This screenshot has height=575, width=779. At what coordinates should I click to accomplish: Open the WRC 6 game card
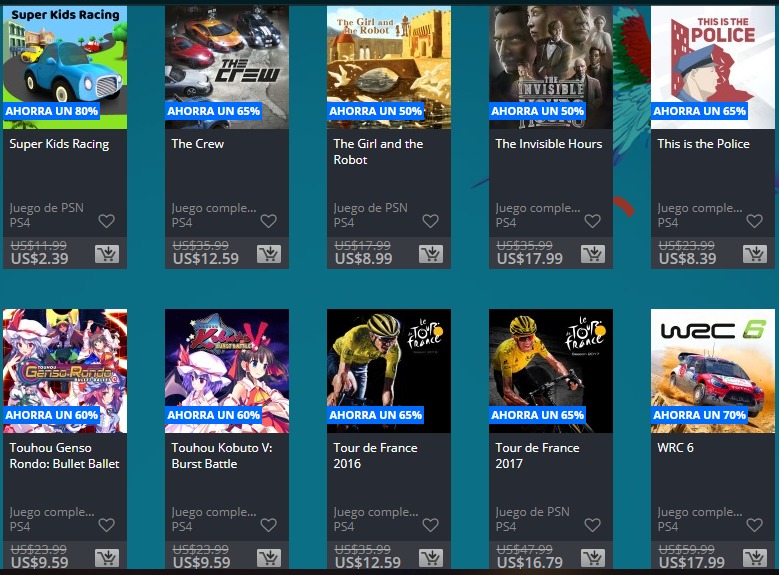coord(712,370)
